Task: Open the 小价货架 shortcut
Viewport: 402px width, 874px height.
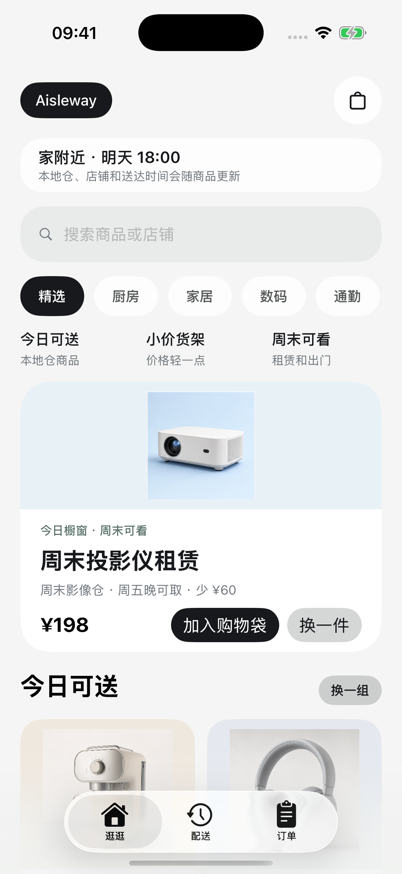Action: click(176, 349)
